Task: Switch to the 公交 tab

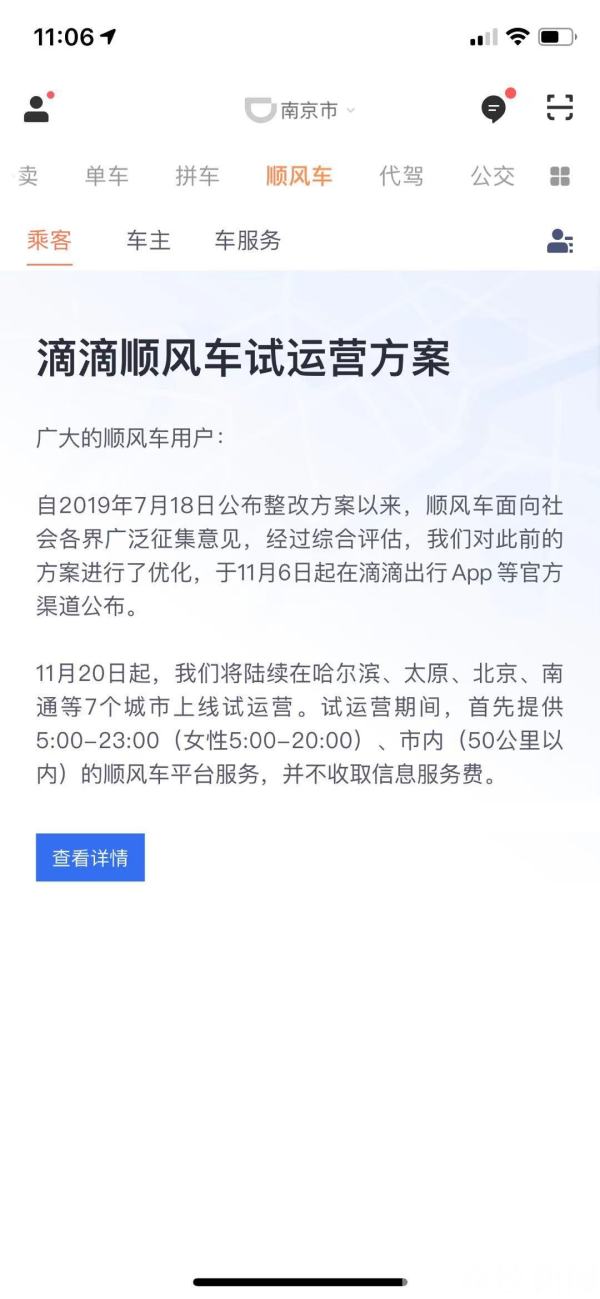Action: (x=492, y=177)
